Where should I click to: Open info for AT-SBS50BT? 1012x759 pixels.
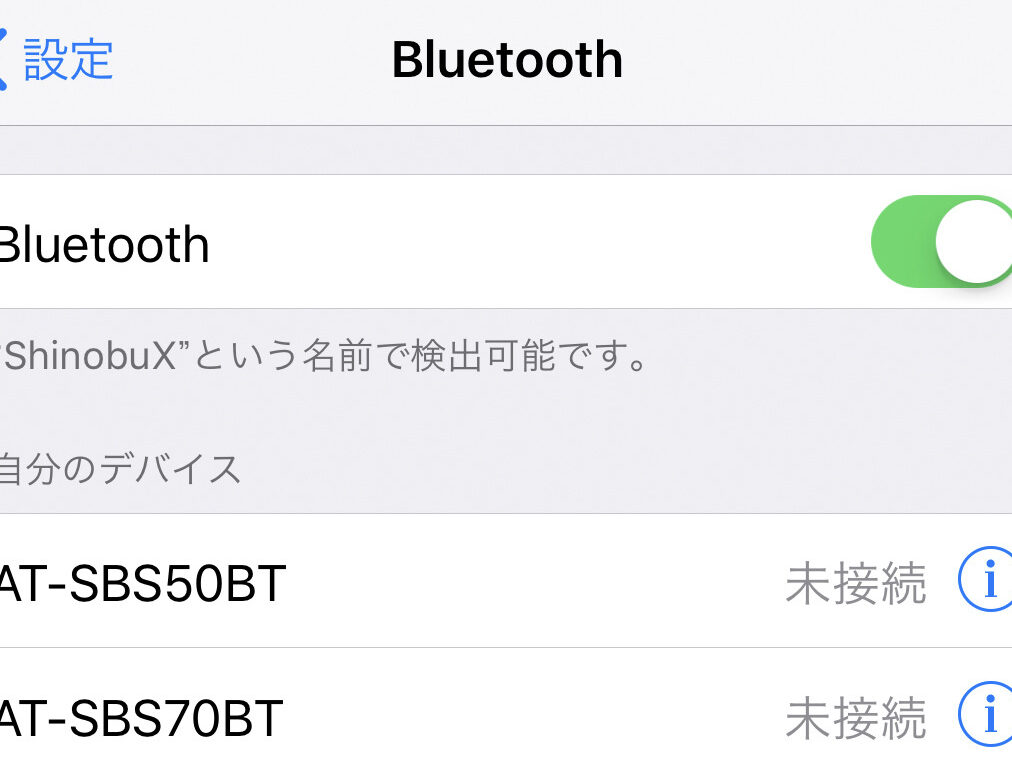pos(986,581)
